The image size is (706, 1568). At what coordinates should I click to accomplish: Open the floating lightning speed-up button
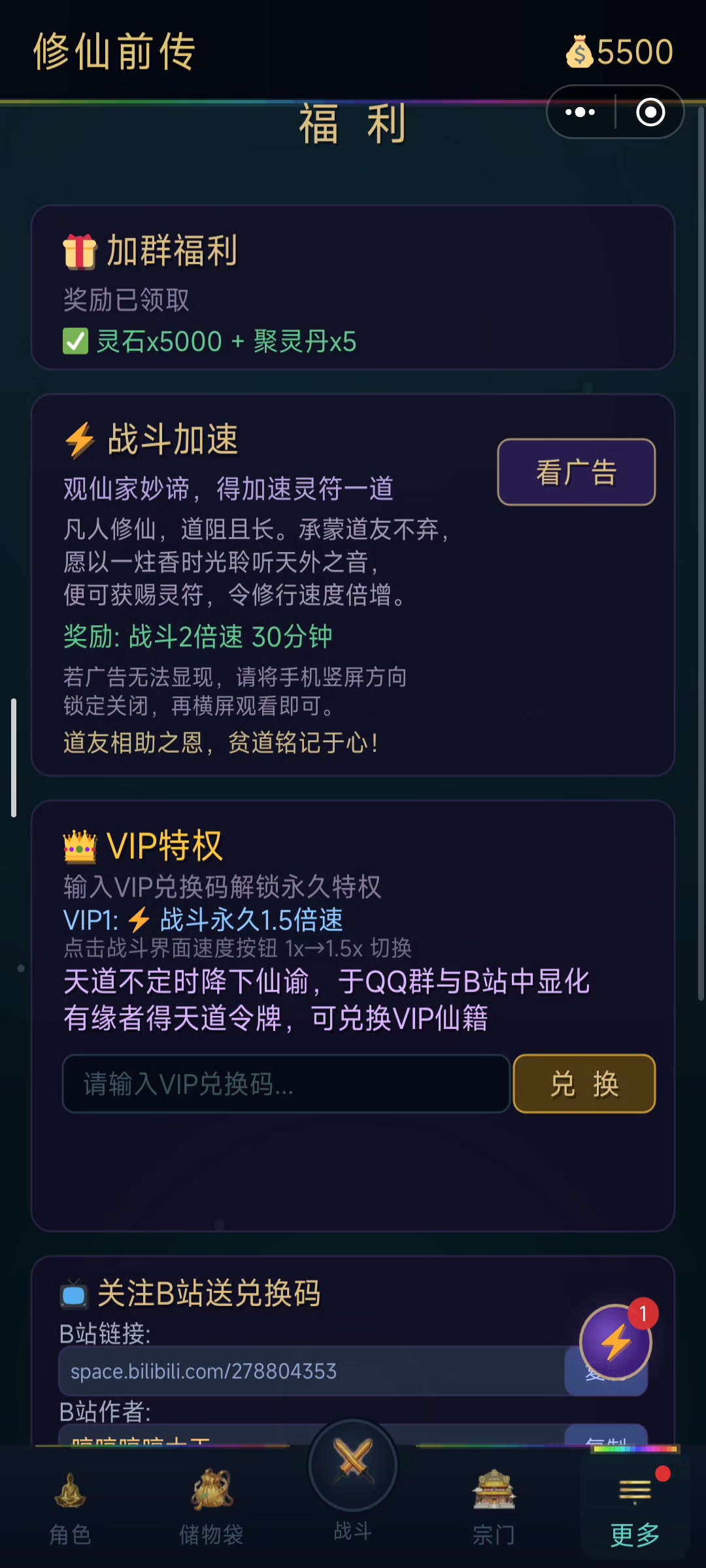point(615,1342)
